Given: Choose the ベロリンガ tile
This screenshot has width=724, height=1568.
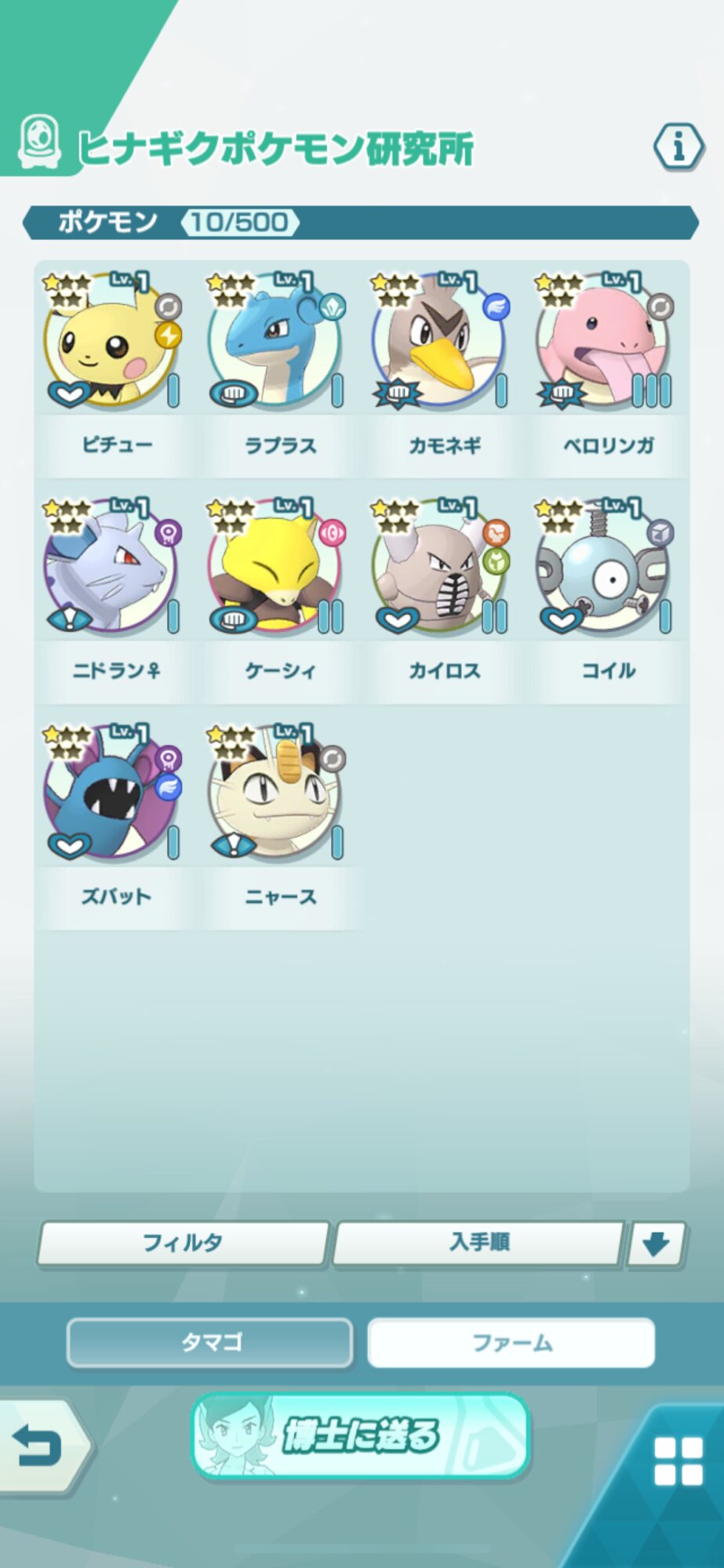Looking at the screenshot, I should 608,370.
